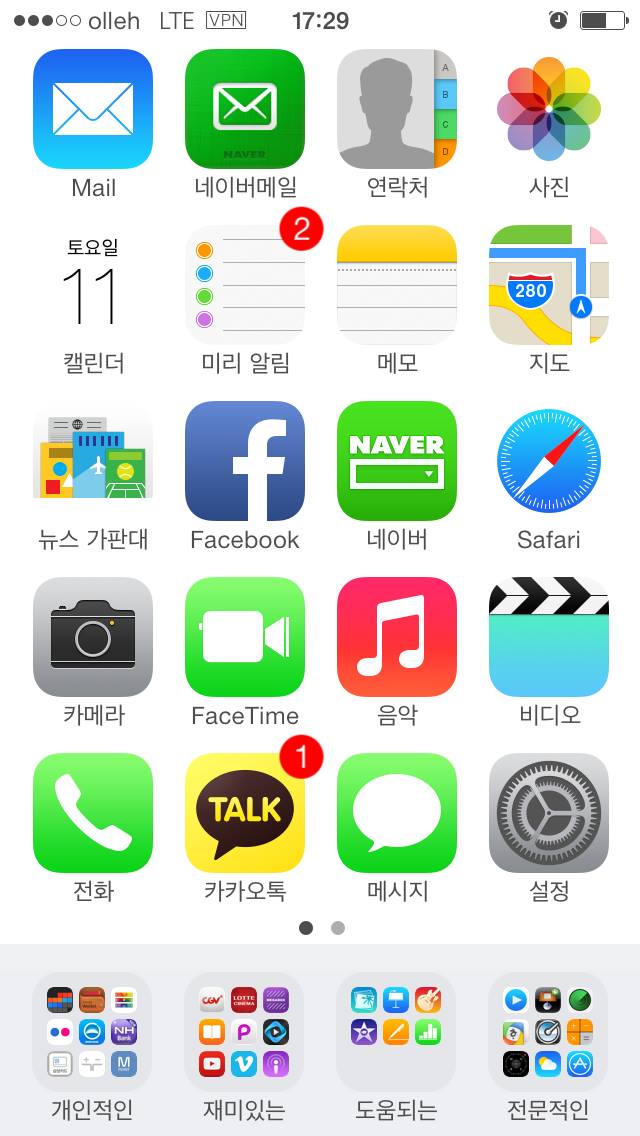Open 설정 settings
The image size is (640, 1136).
point(549,813)
